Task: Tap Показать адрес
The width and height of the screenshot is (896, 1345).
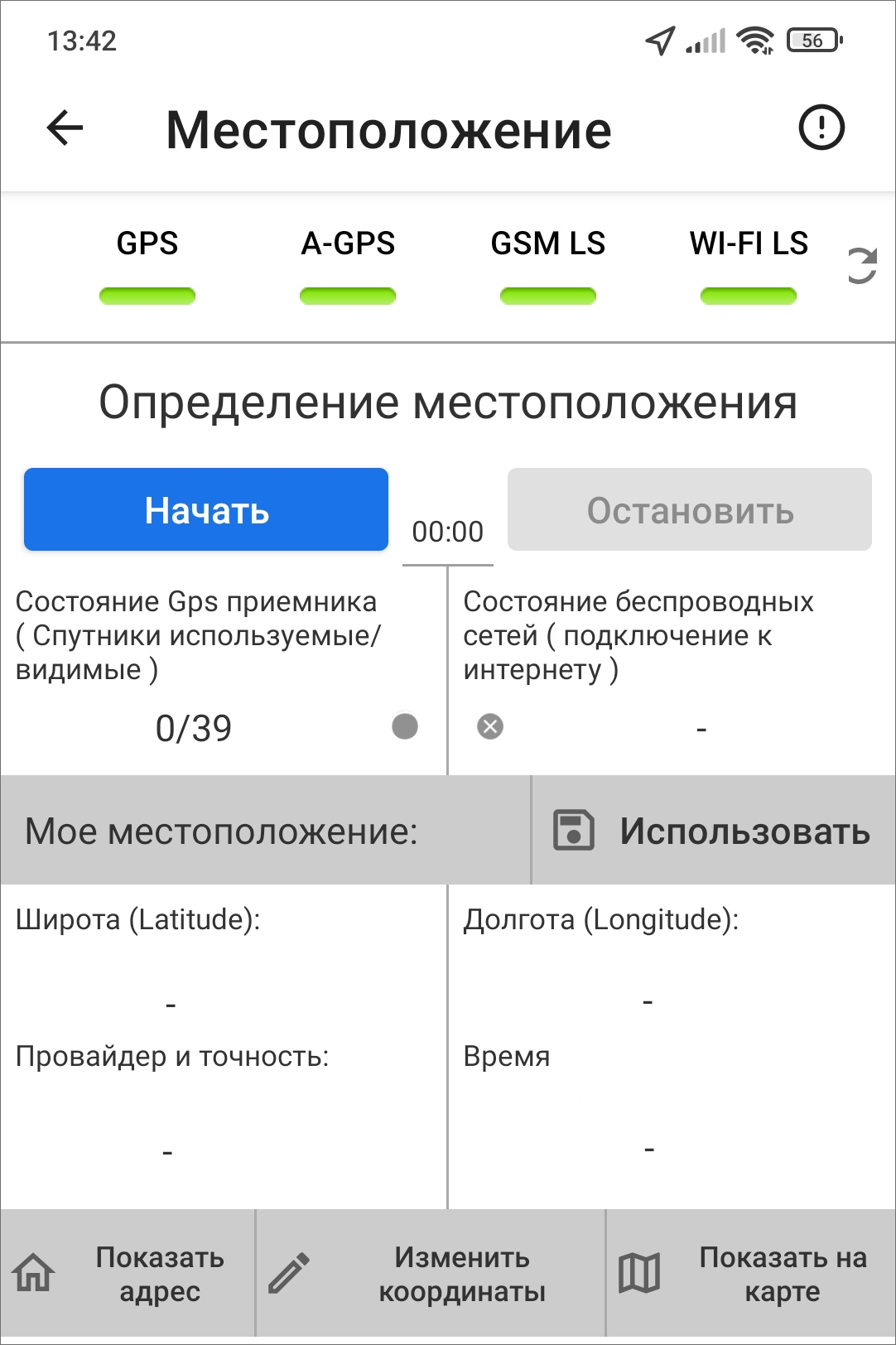Action: [128, 1274]
